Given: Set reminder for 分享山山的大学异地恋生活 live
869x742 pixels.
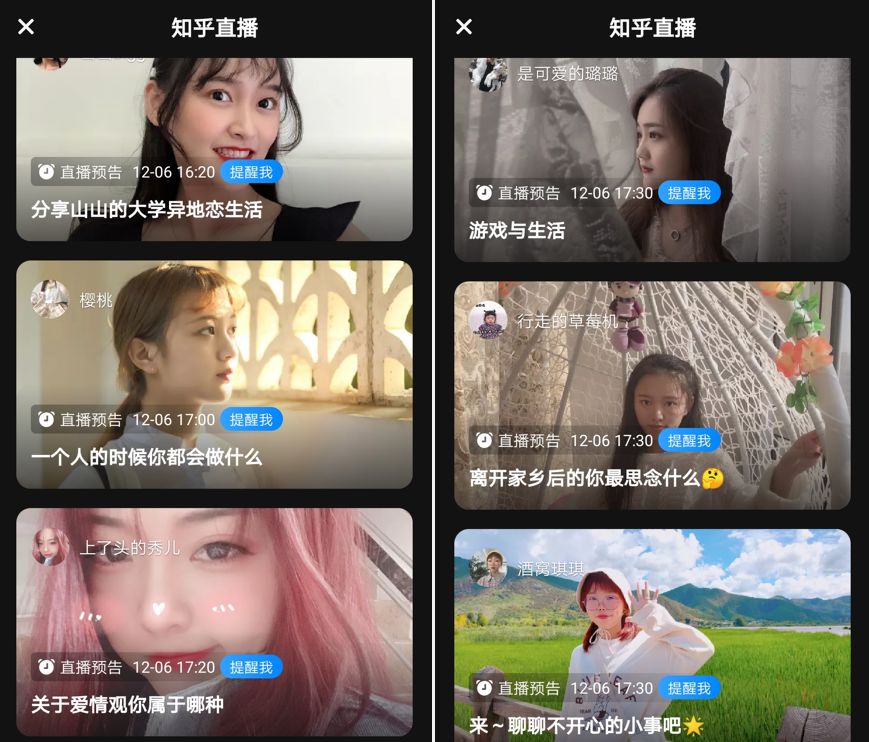Looking at the screenshot, I should pos(252,172).
